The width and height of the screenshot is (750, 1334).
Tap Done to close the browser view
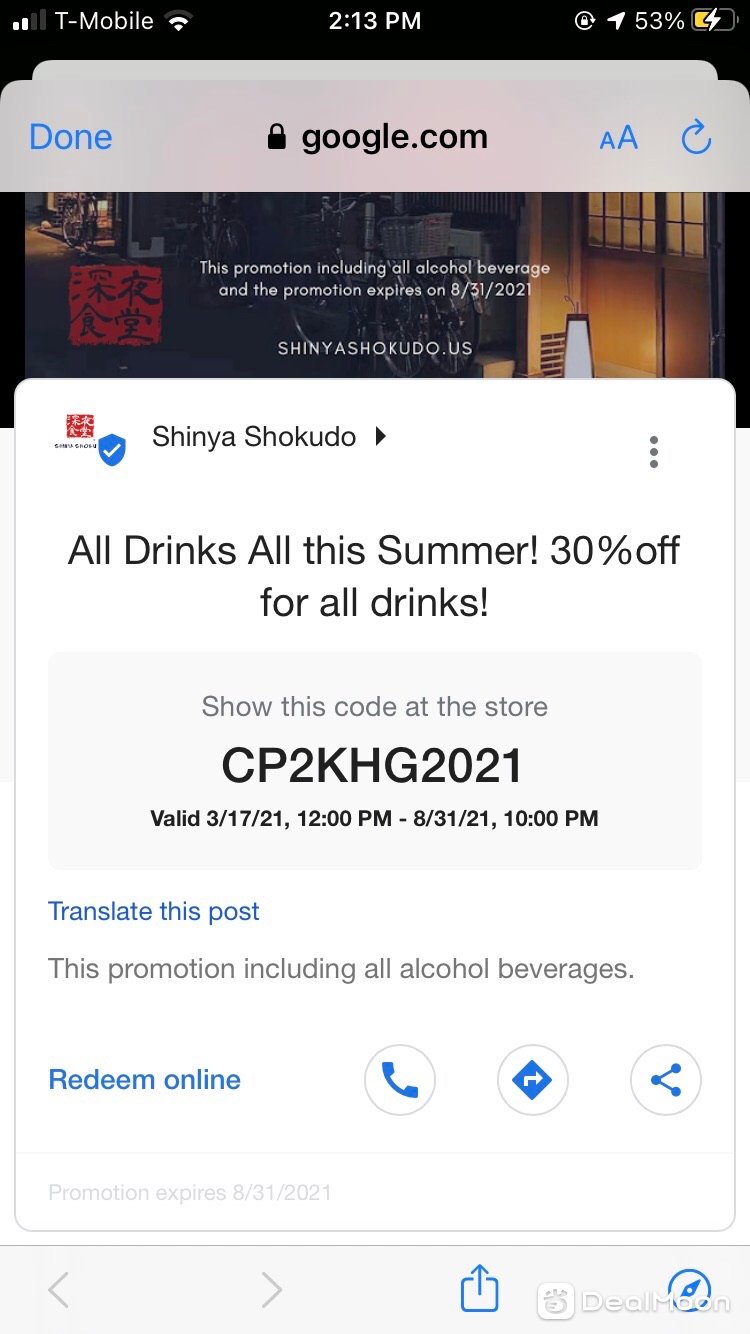tap(71, 137)
